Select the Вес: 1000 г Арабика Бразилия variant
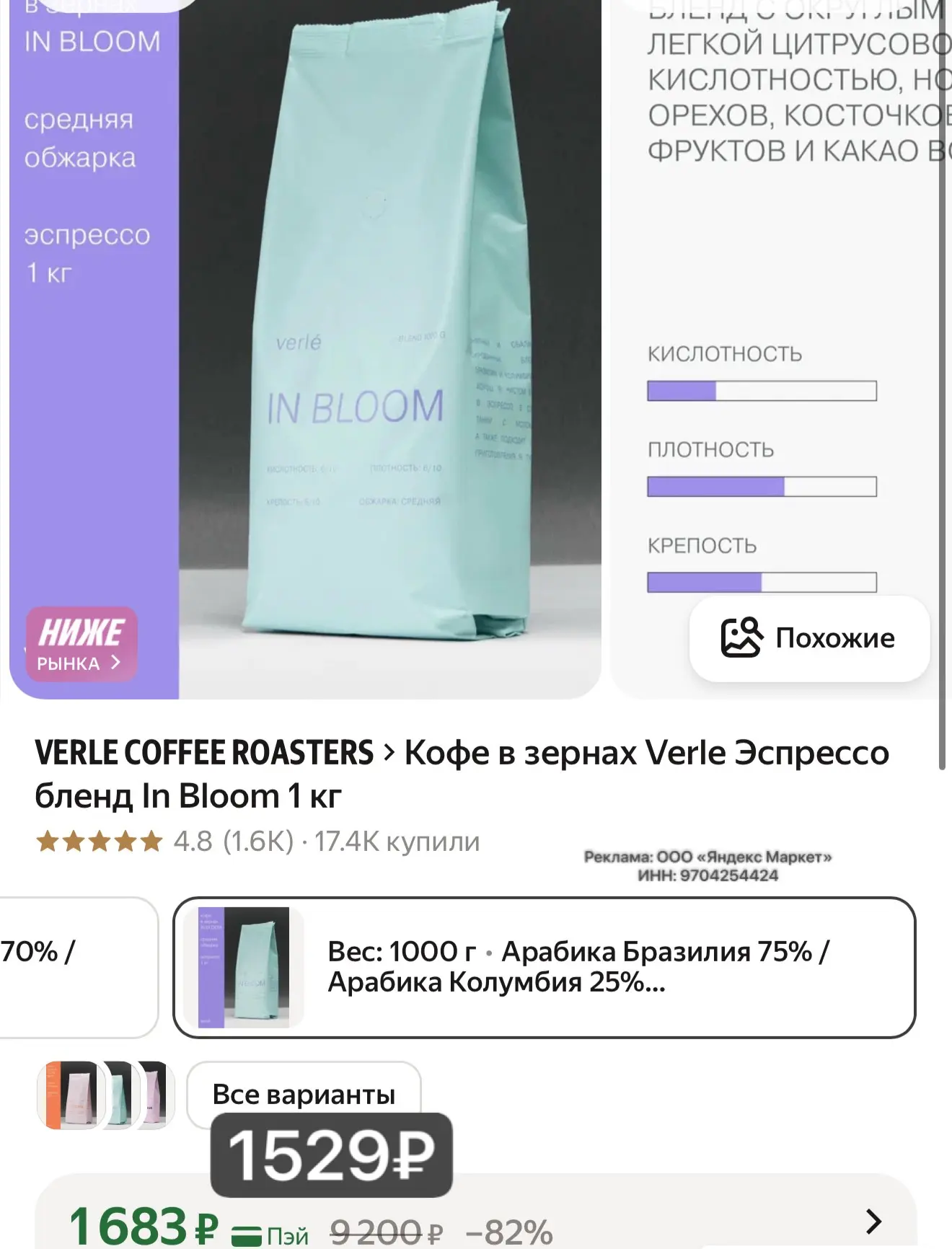Screen dimensions: 952x1249 click(545, 967)
